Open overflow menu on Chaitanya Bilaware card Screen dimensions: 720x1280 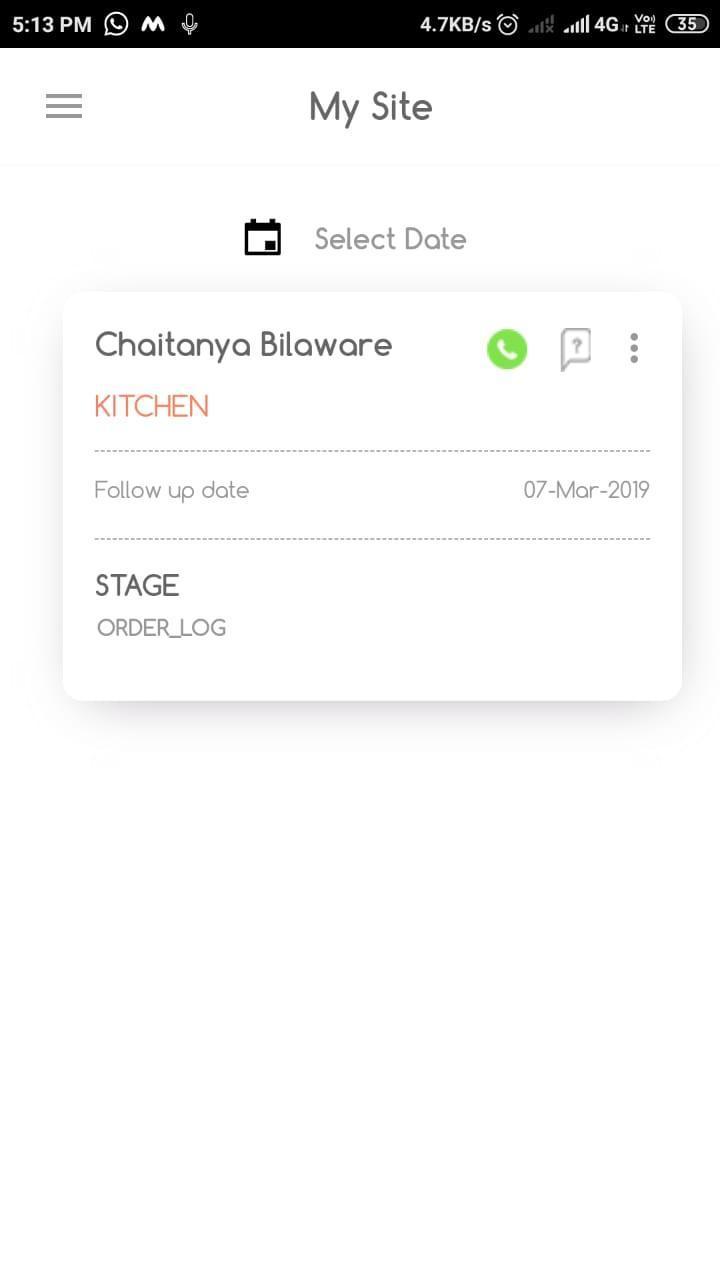point(634,348)
